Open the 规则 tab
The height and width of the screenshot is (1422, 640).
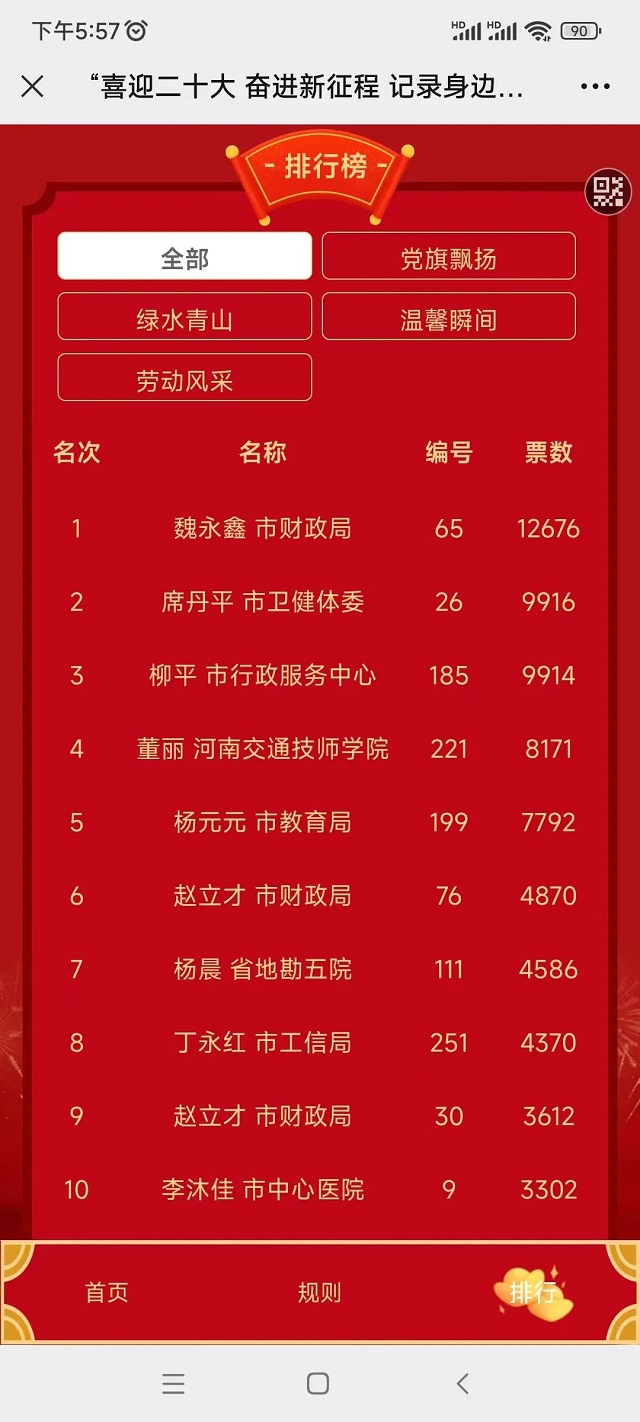pos(319,1292)
